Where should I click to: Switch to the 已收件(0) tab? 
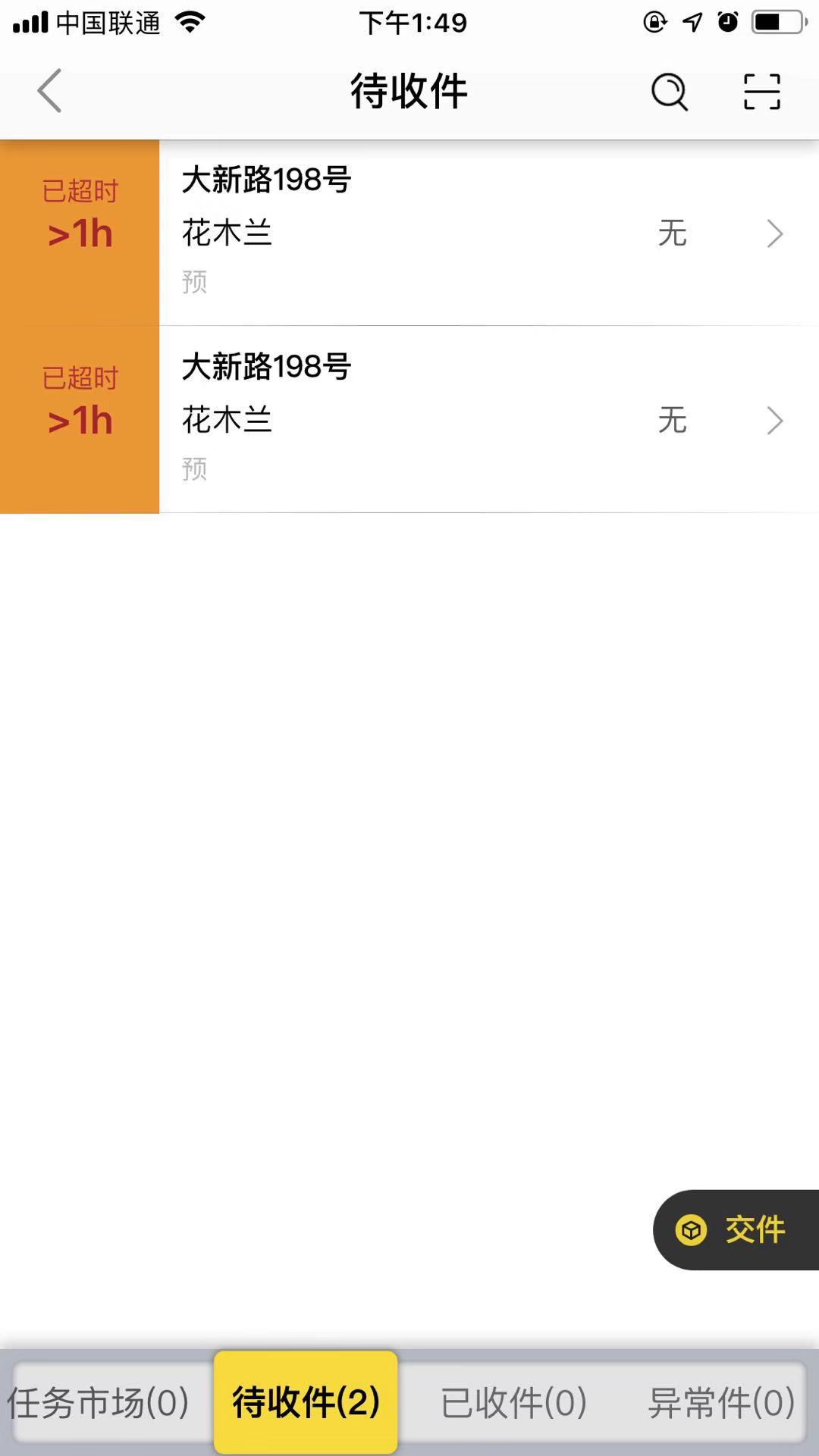coord(513,1402)
